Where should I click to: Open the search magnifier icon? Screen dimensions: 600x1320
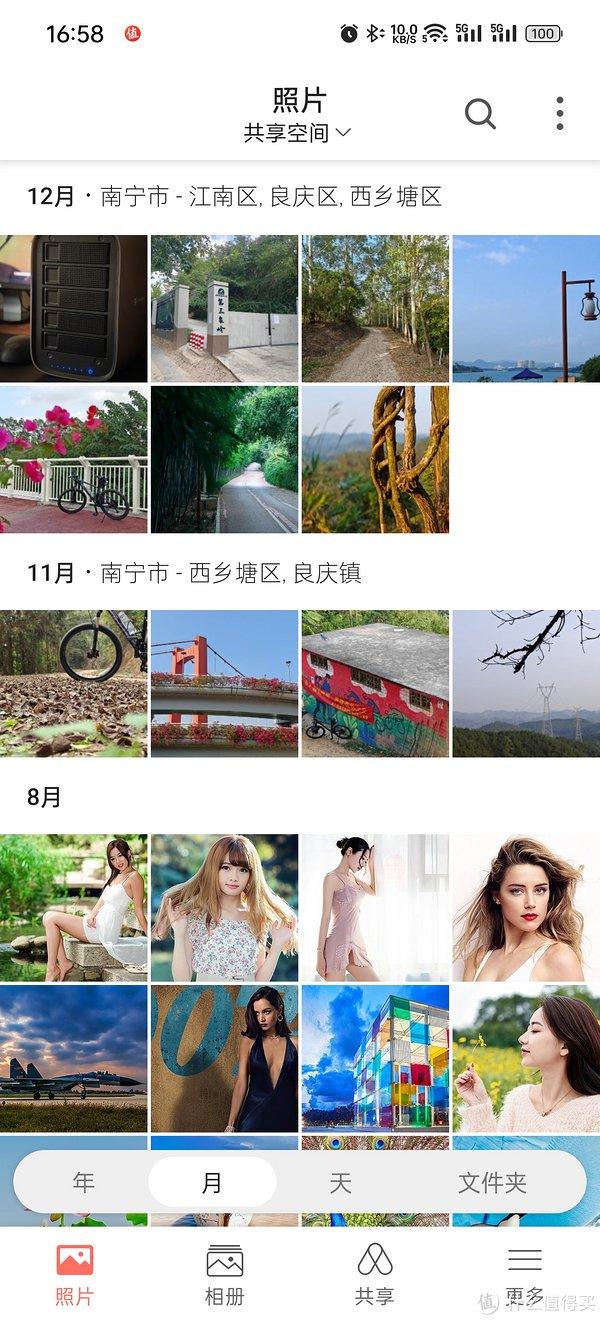480,114
